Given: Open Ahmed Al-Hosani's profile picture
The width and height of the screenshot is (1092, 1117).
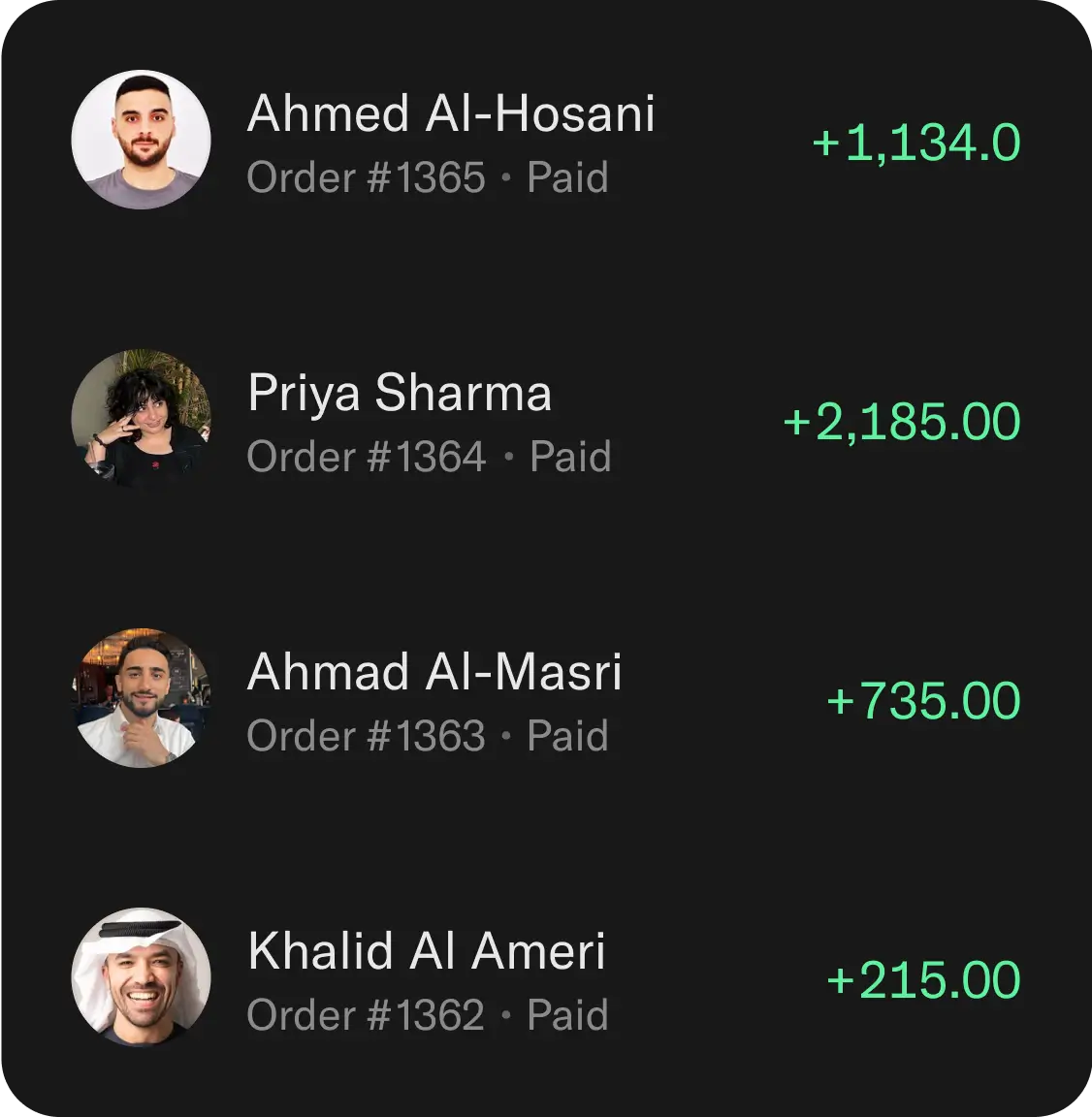Looking at the screenshot, I should [143, 139].
